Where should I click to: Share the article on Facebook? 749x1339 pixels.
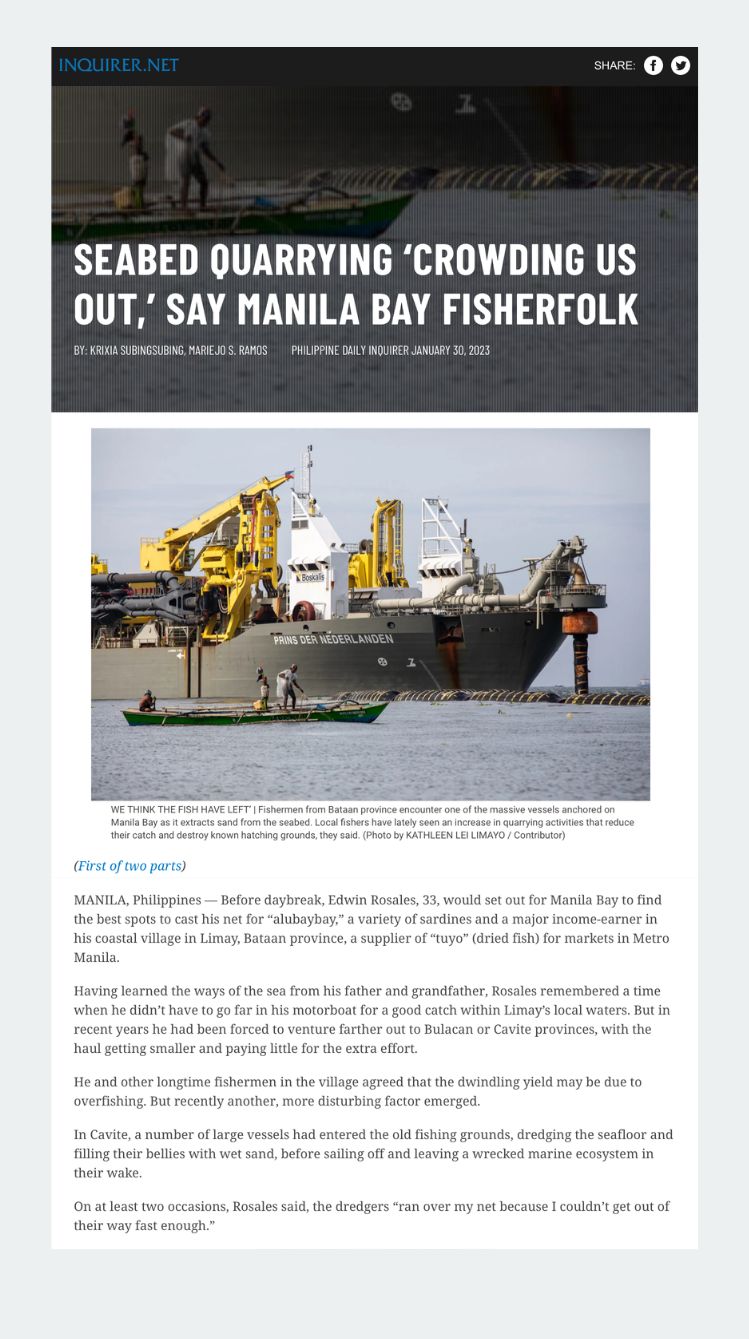(653, 66)
